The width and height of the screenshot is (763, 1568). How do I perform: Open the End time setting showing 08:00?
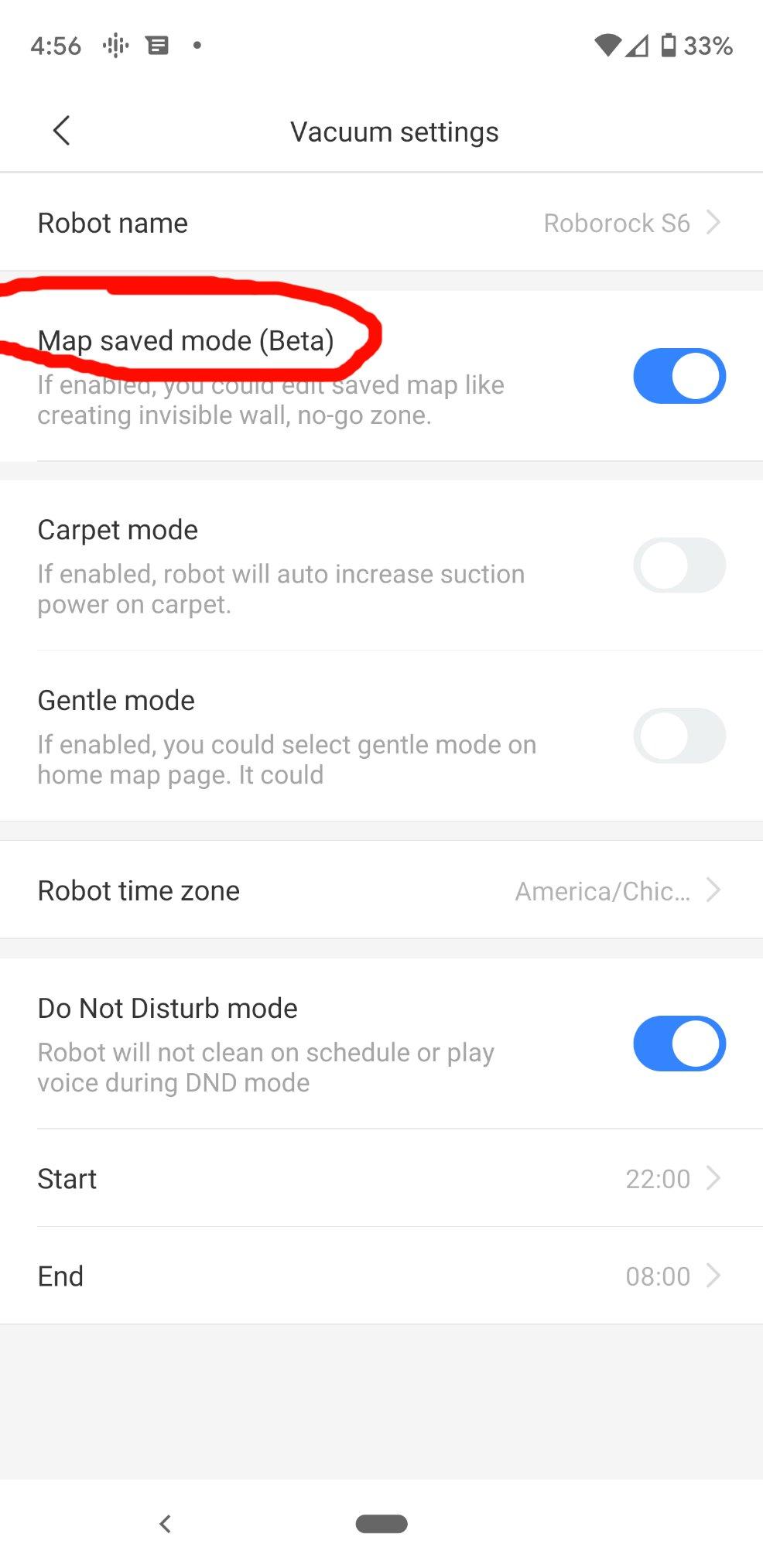(659, 1276)
